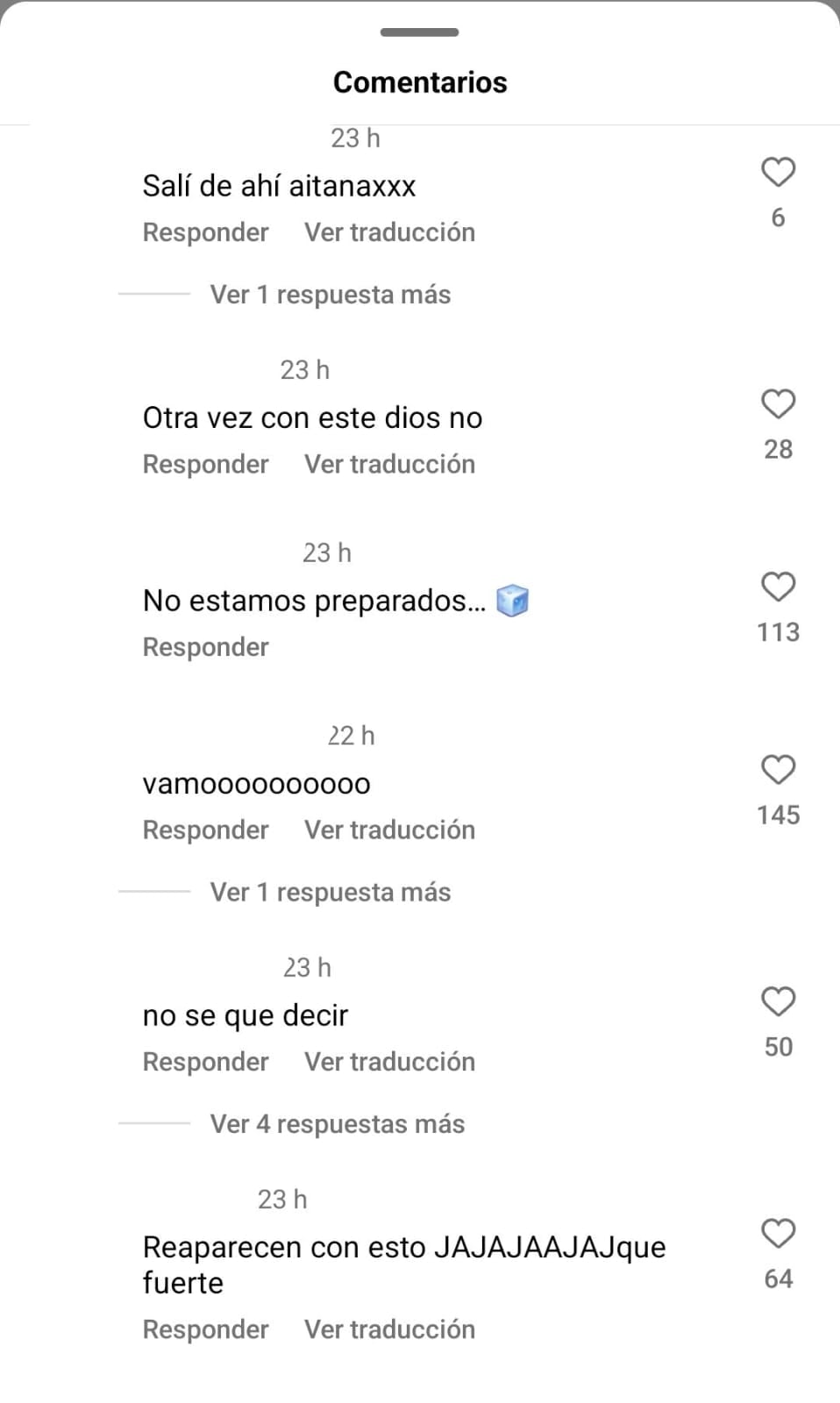Screen dimensions: 840x1403
Task: Like the comment "Salí de ahí aitanaxxx"
Action: (777, 173)
